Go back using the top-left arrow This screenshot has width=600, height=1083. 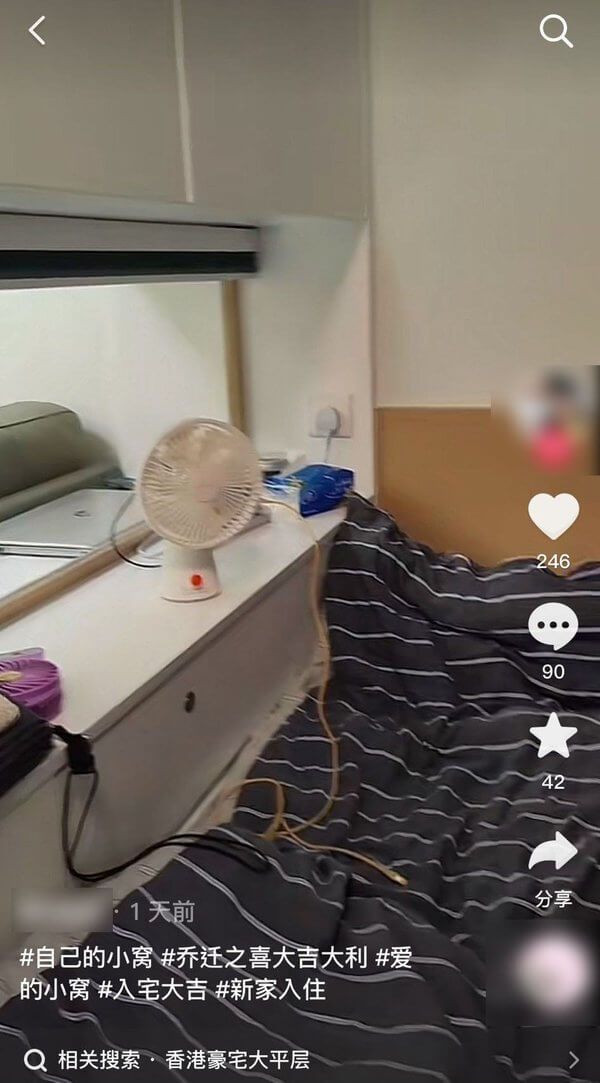37,31
